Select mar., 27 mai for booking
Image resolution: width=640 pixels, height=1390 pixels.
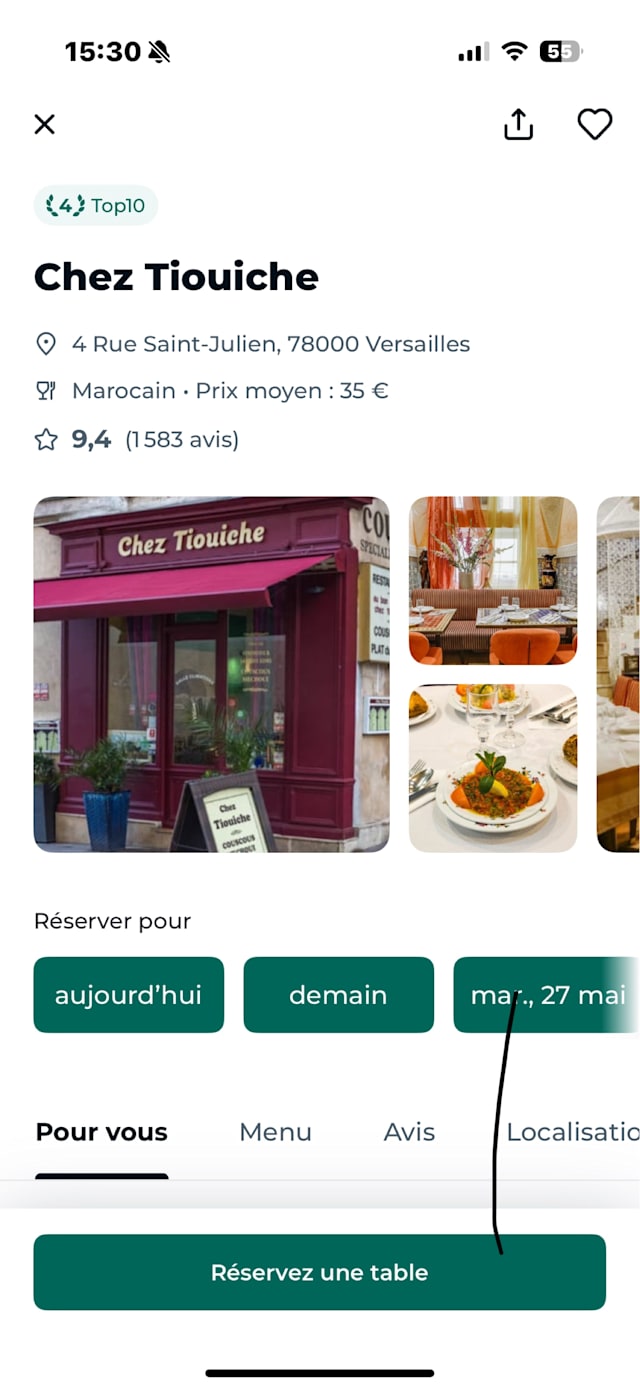click(547, 995)
